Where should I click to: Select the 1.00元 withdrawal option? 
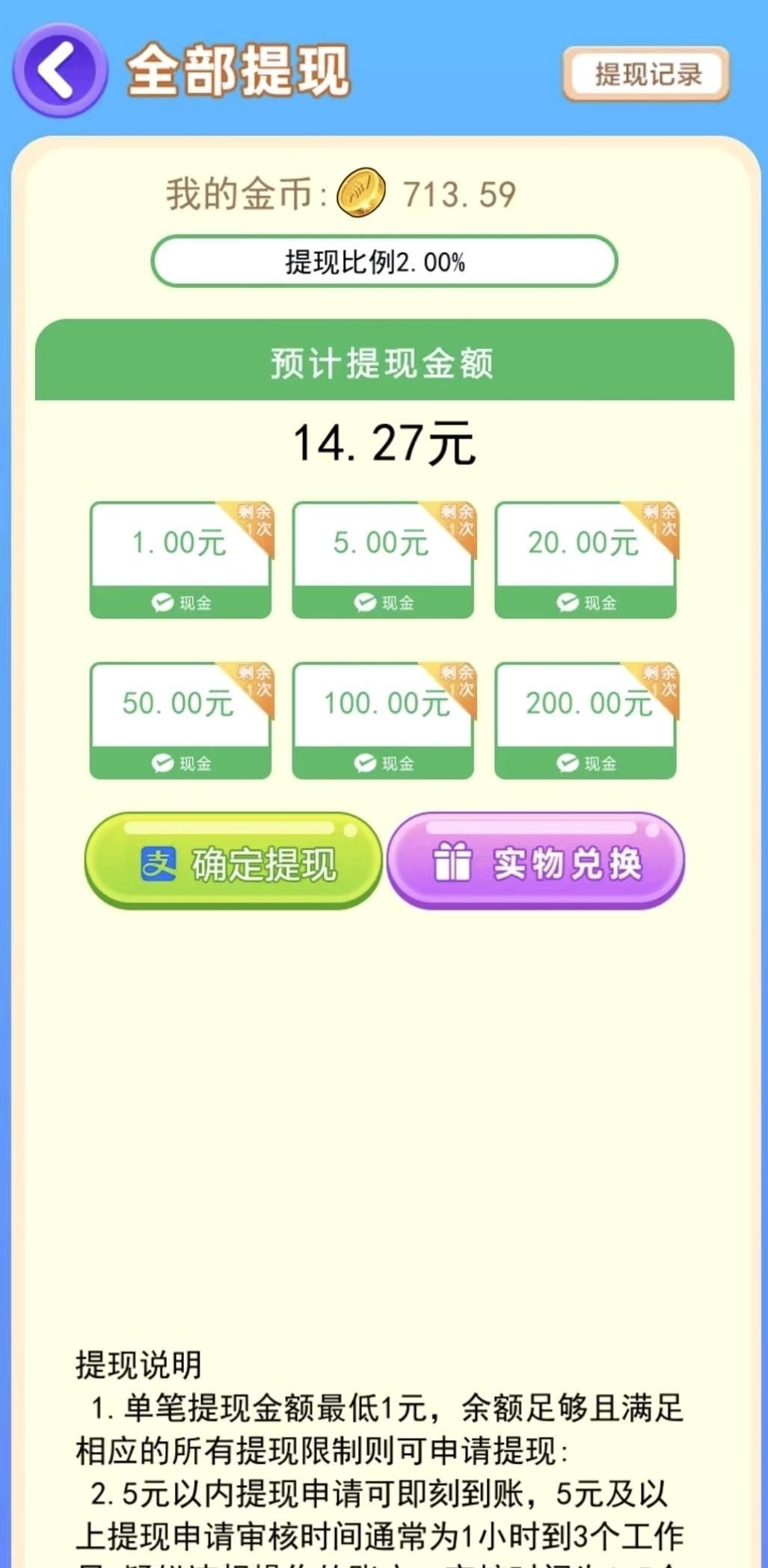[180, 547]
